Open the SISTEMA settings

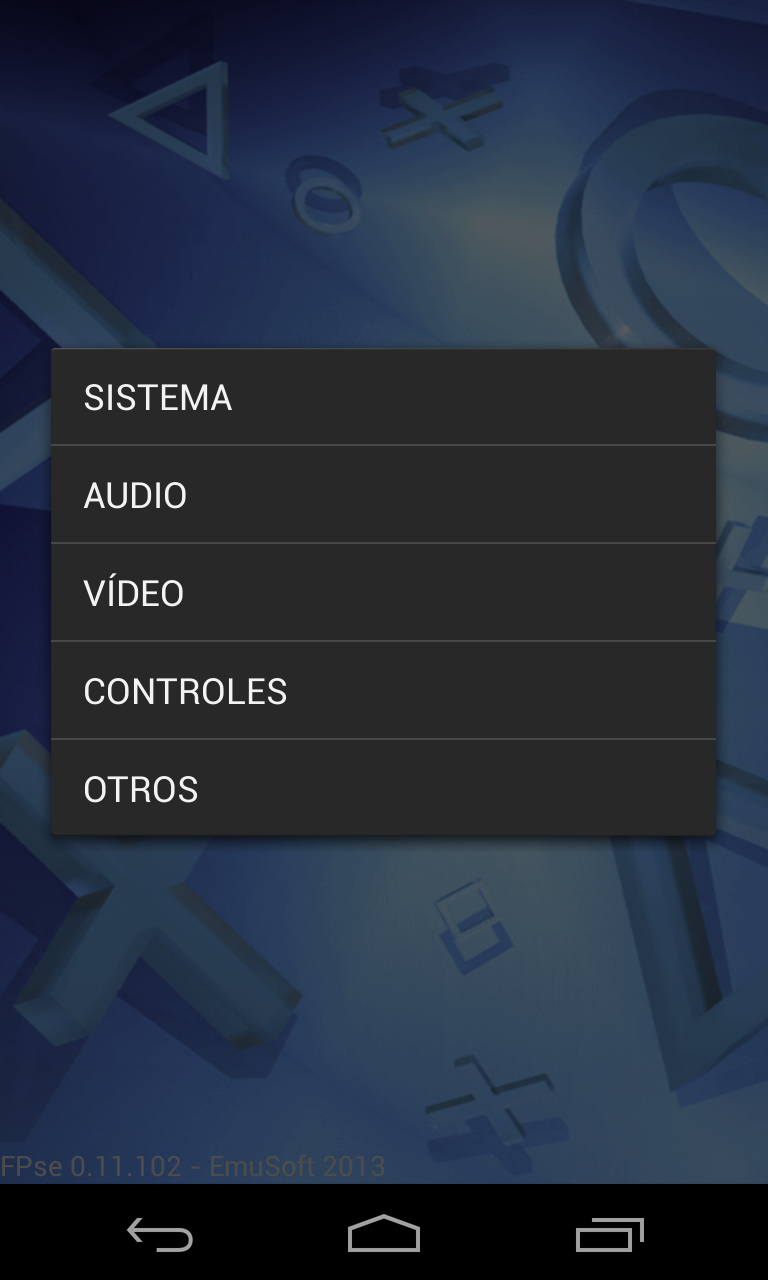click(x=383, y=398)
